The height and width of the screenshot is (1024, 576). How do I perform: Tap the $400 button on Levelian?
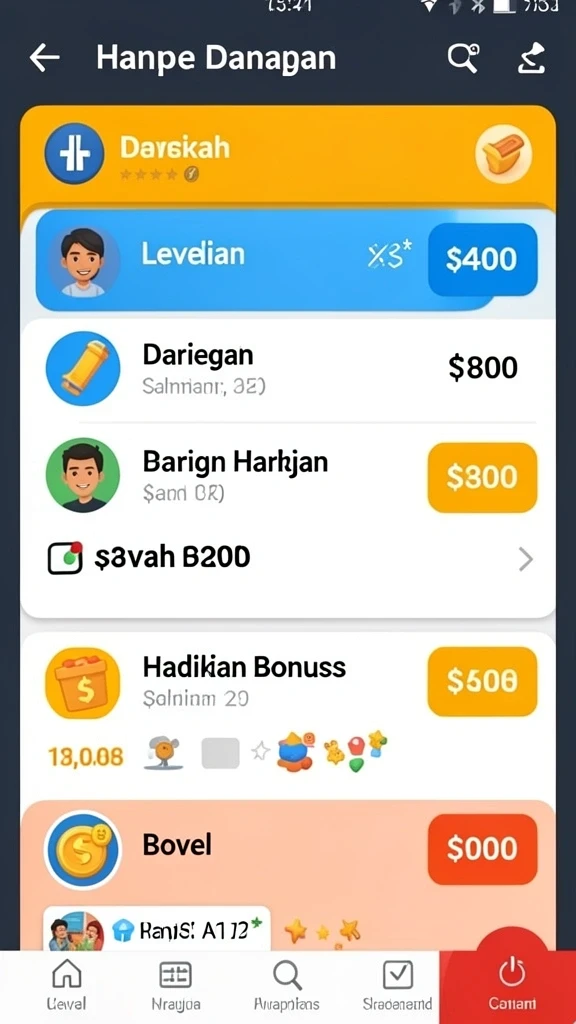click(482, 259)
